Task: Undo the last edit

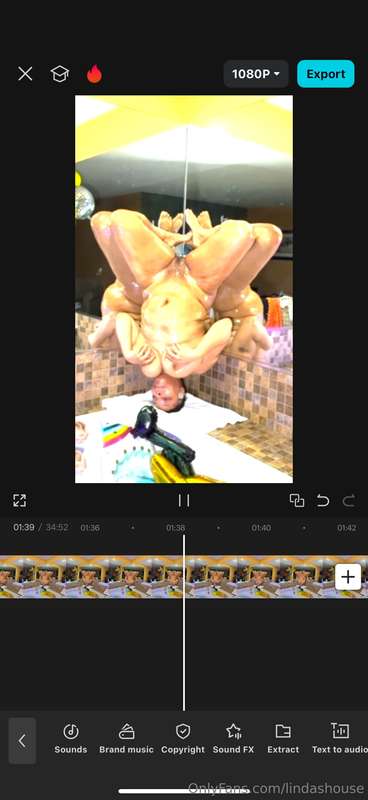Action: 323,501
